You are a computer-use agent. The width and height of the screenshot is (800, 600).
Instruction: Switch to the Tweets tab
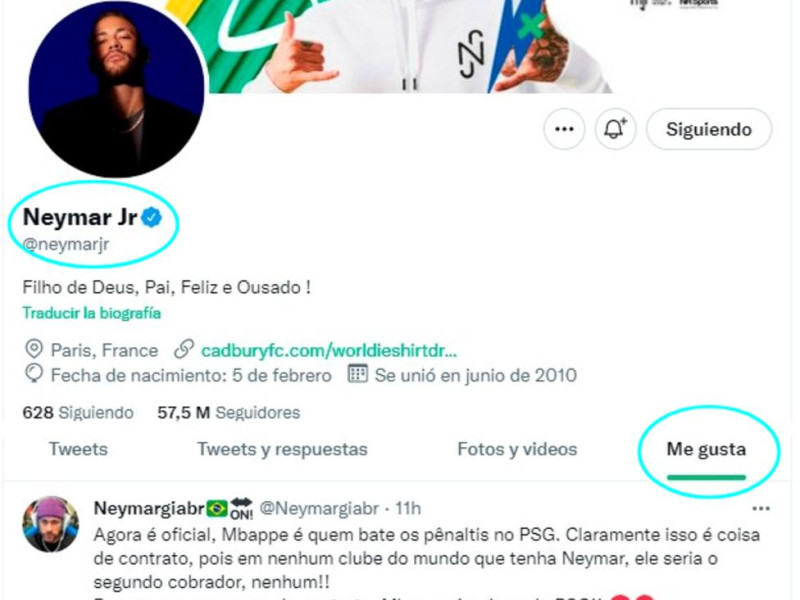[x=78, y=449]
